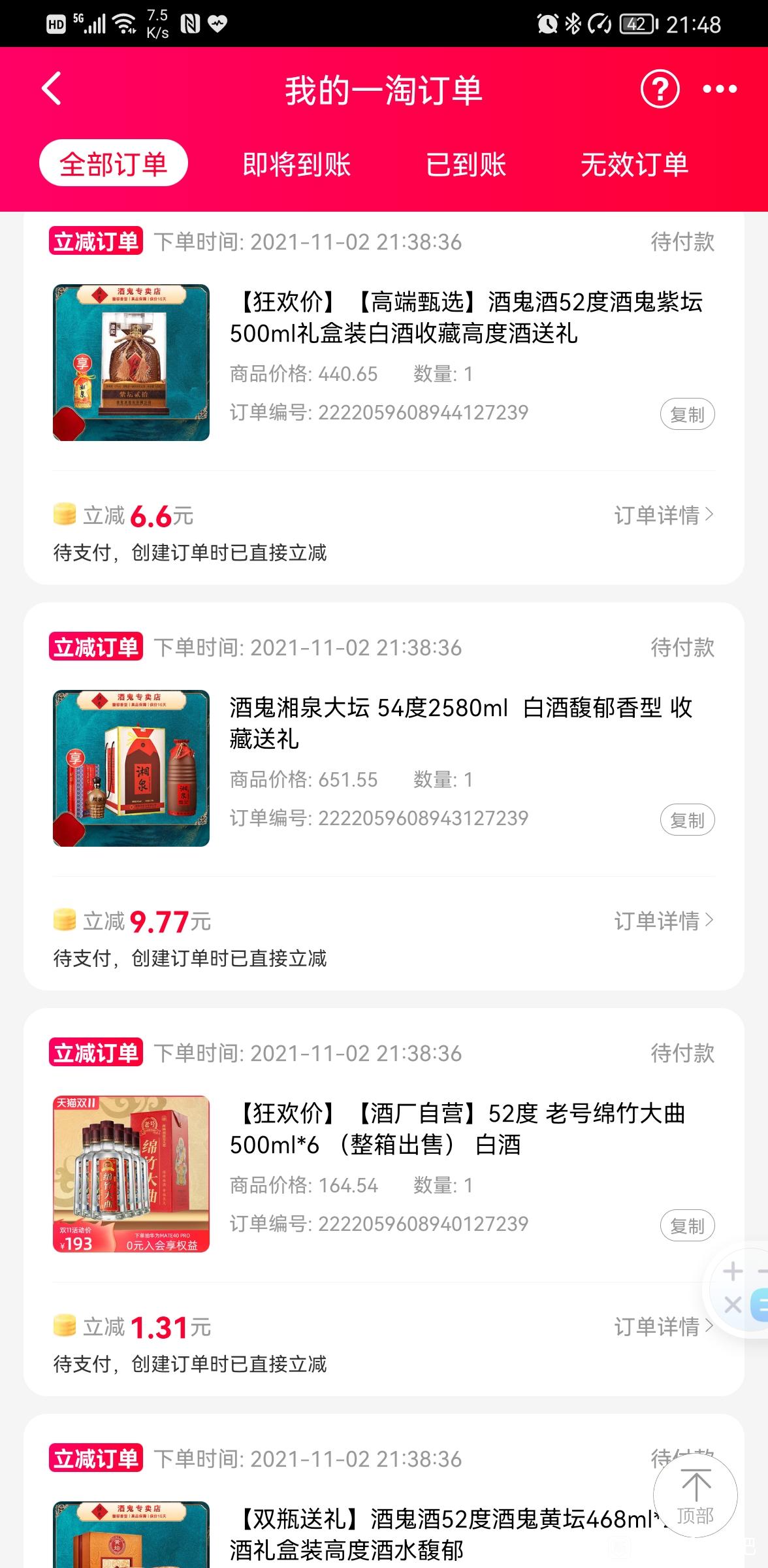This screenshot has width=768, height=1568.
Task: Open the help question mark icon
Action: click(660, 89)
